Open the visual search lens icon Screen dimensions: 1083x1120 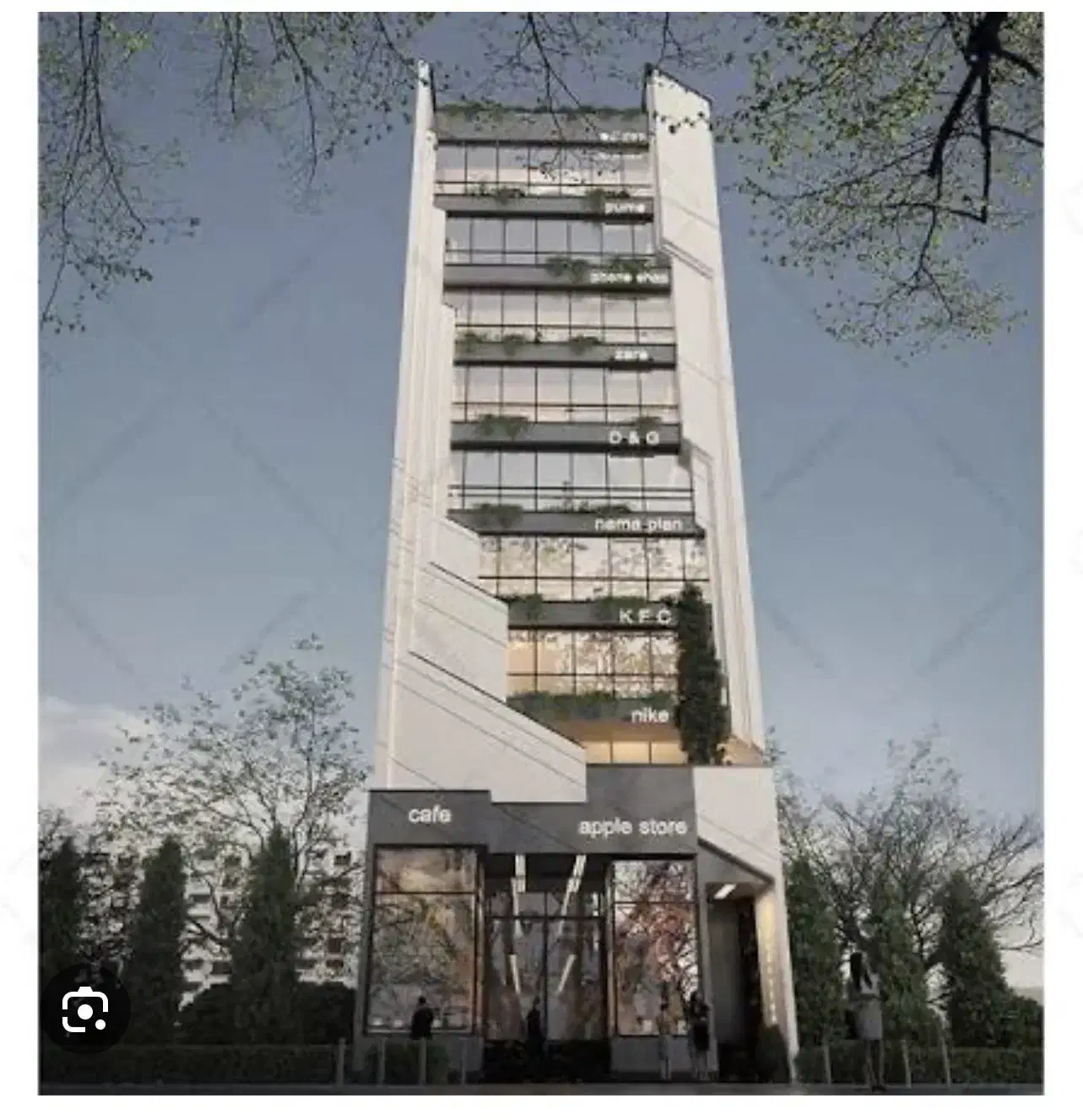[x=84, y=1009]
